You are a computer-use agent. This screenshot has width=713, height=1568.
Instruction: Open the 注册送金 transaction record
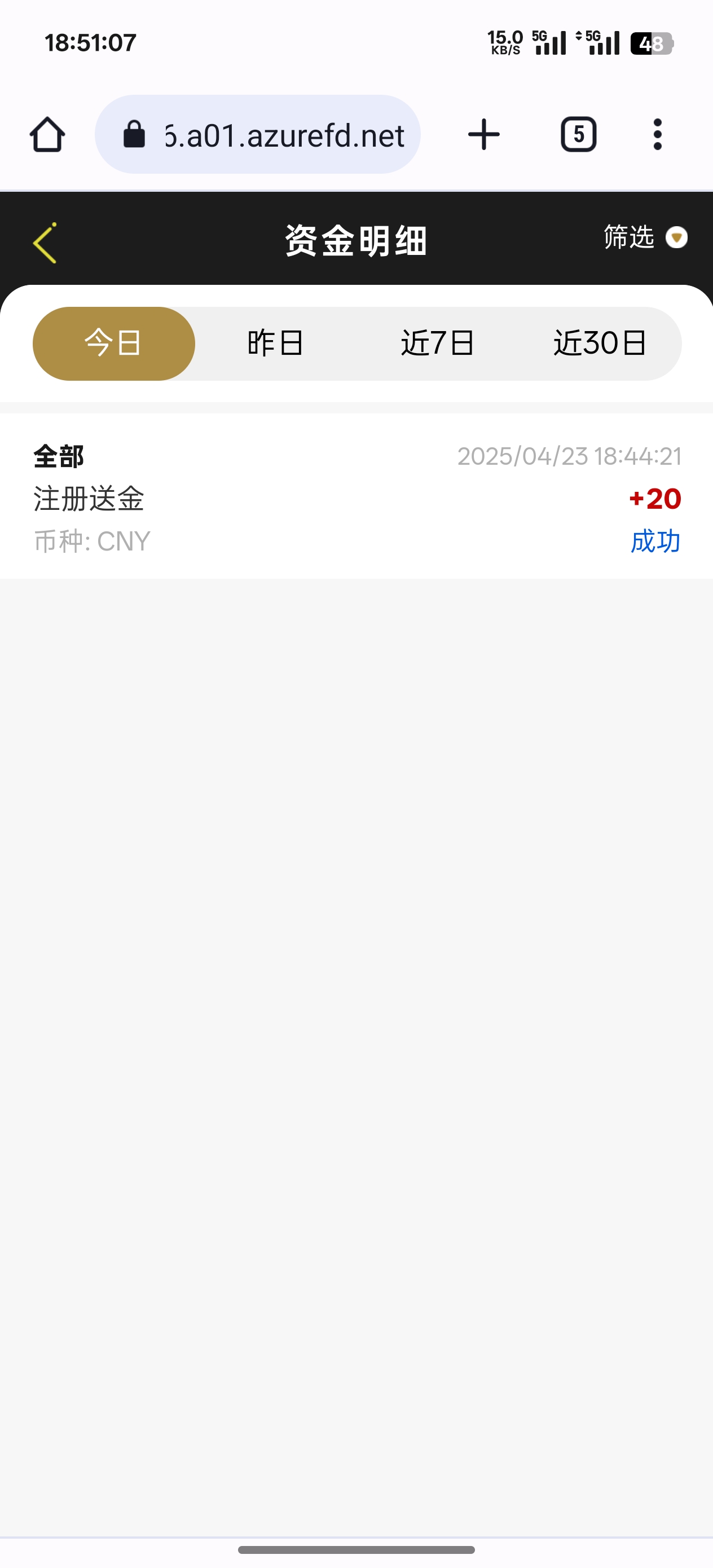pos(356,497)
